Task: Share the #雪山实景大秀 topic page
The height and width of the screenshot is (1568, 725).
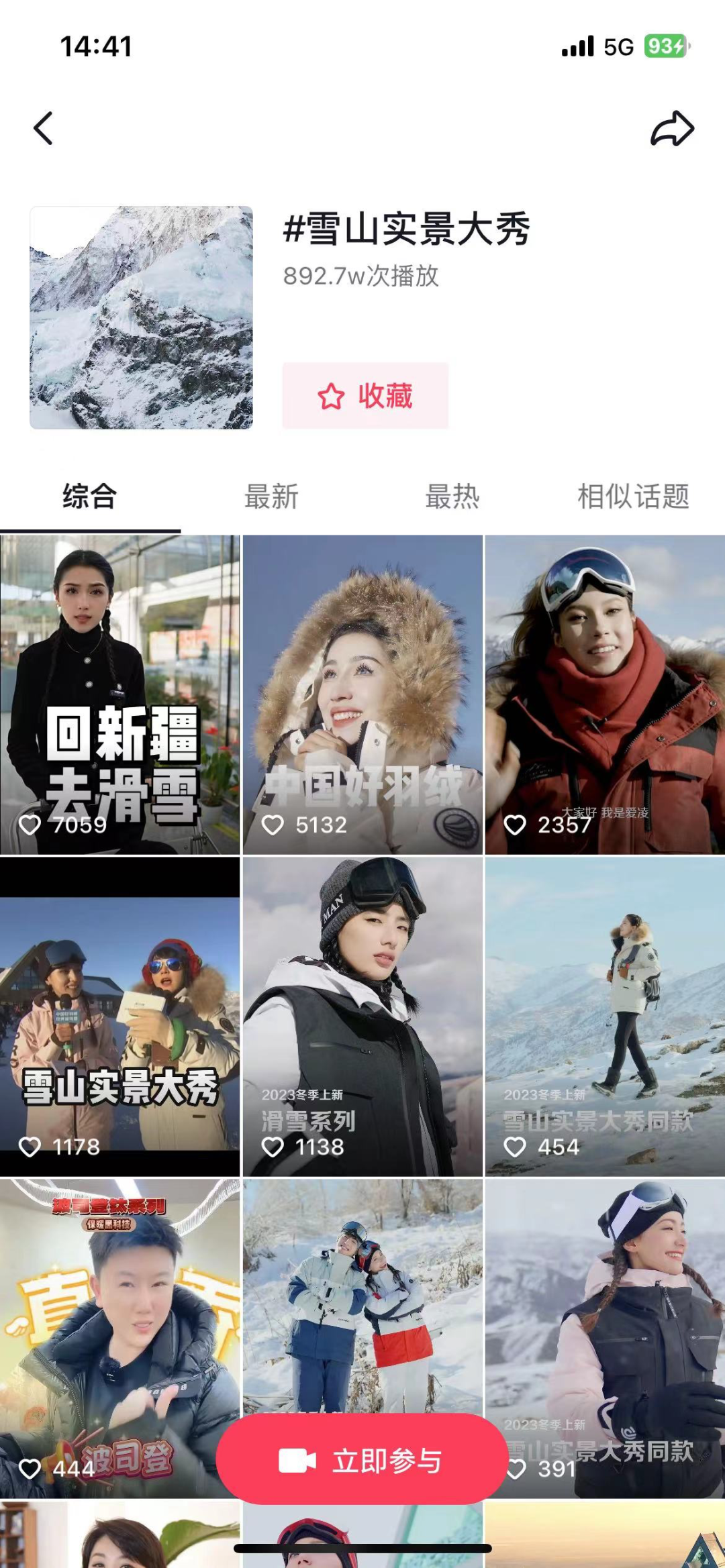Action: click(672, 128)
